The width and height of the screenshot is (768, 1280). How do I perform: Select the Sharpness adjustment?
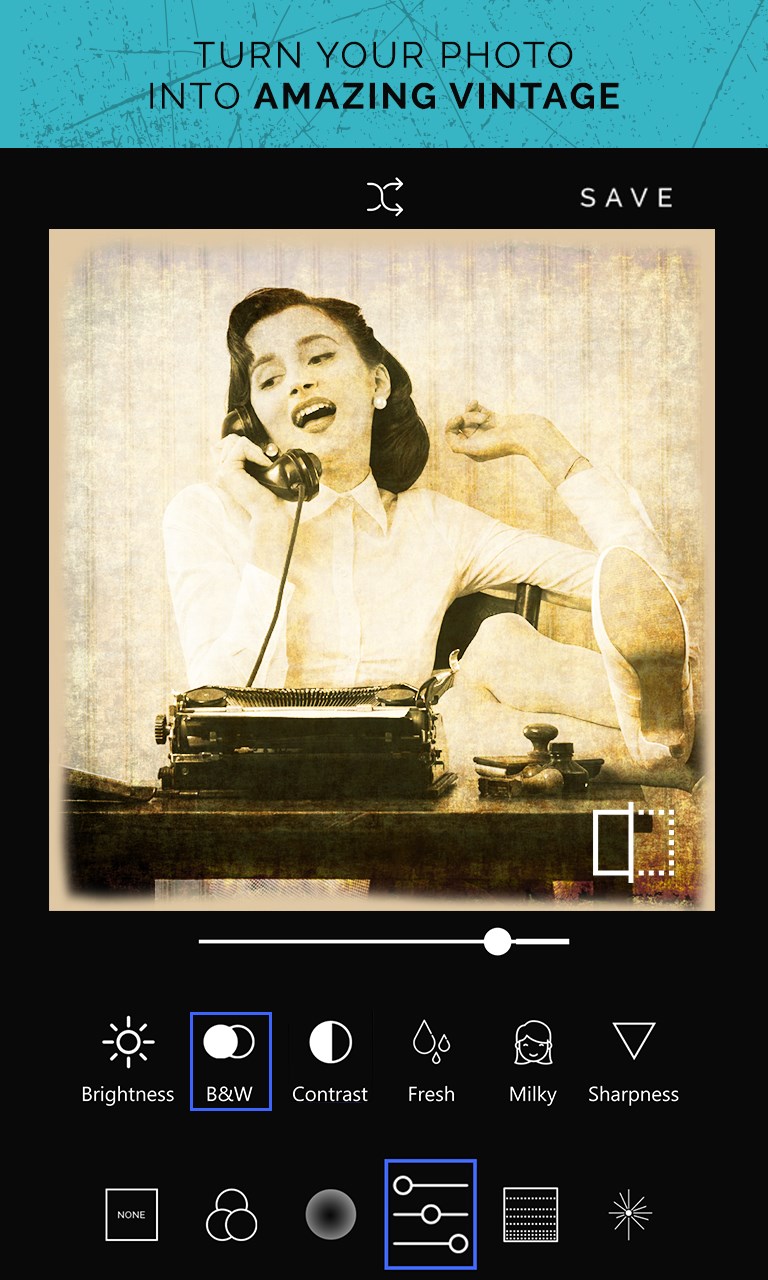tap(633, 1061)
